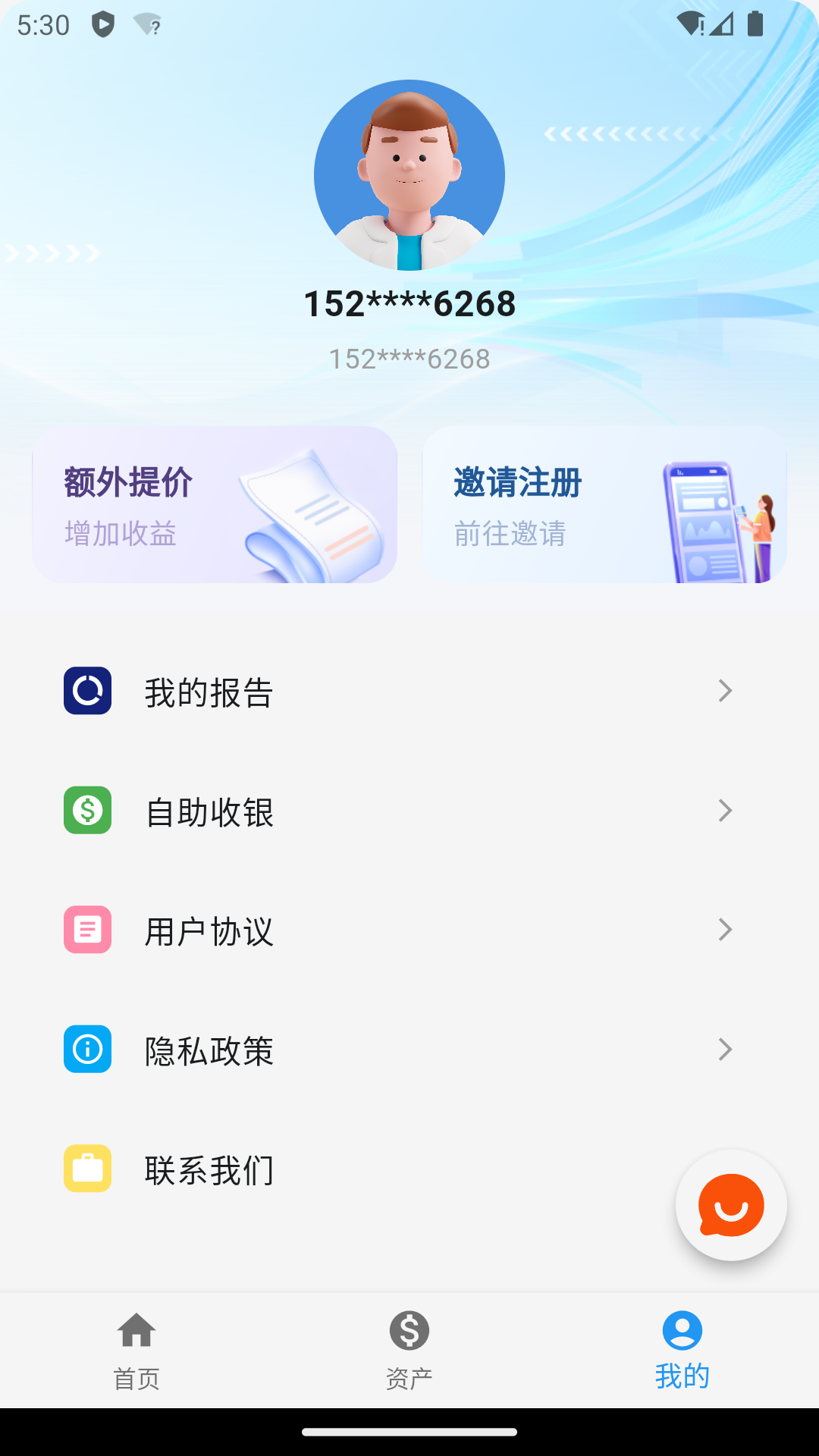Open the orange customer service chat icon
Screen dimensions: 819x1456
point(730,1206)
